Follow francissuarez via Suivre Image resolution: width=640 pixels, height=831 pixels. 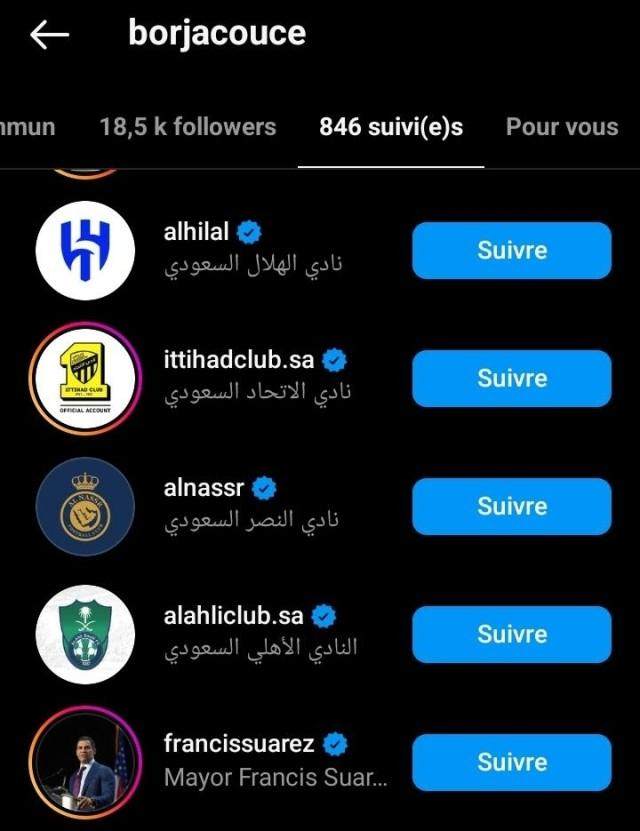[511, 762]
